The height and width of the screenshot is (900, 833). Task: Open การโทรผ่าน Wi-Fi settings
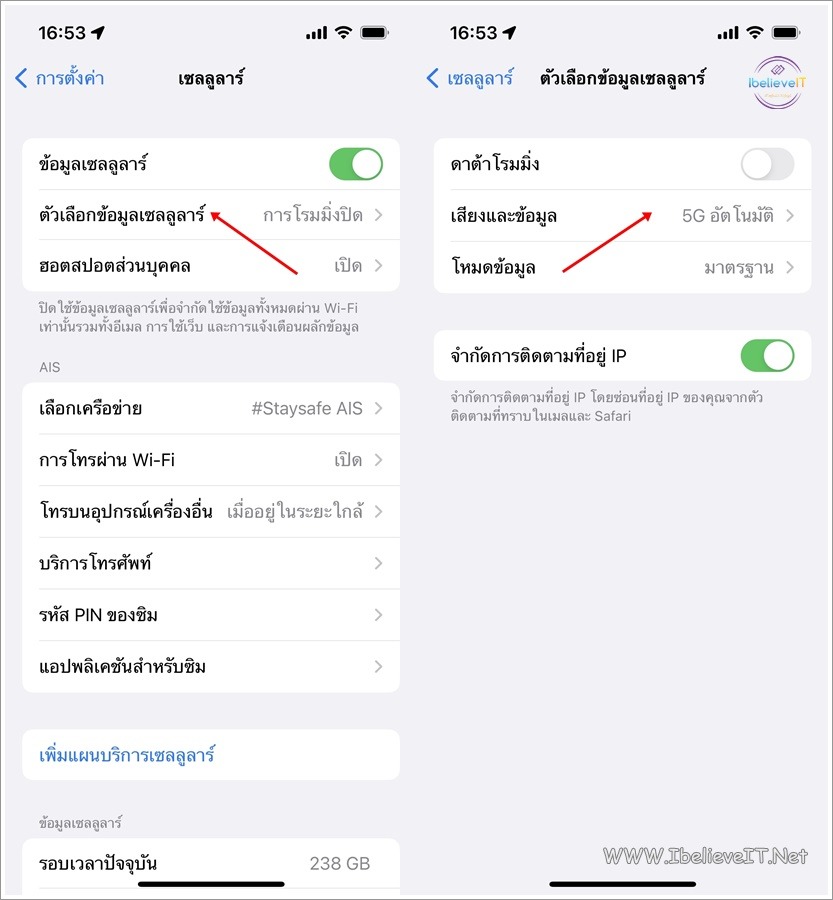tap(210, 460)
